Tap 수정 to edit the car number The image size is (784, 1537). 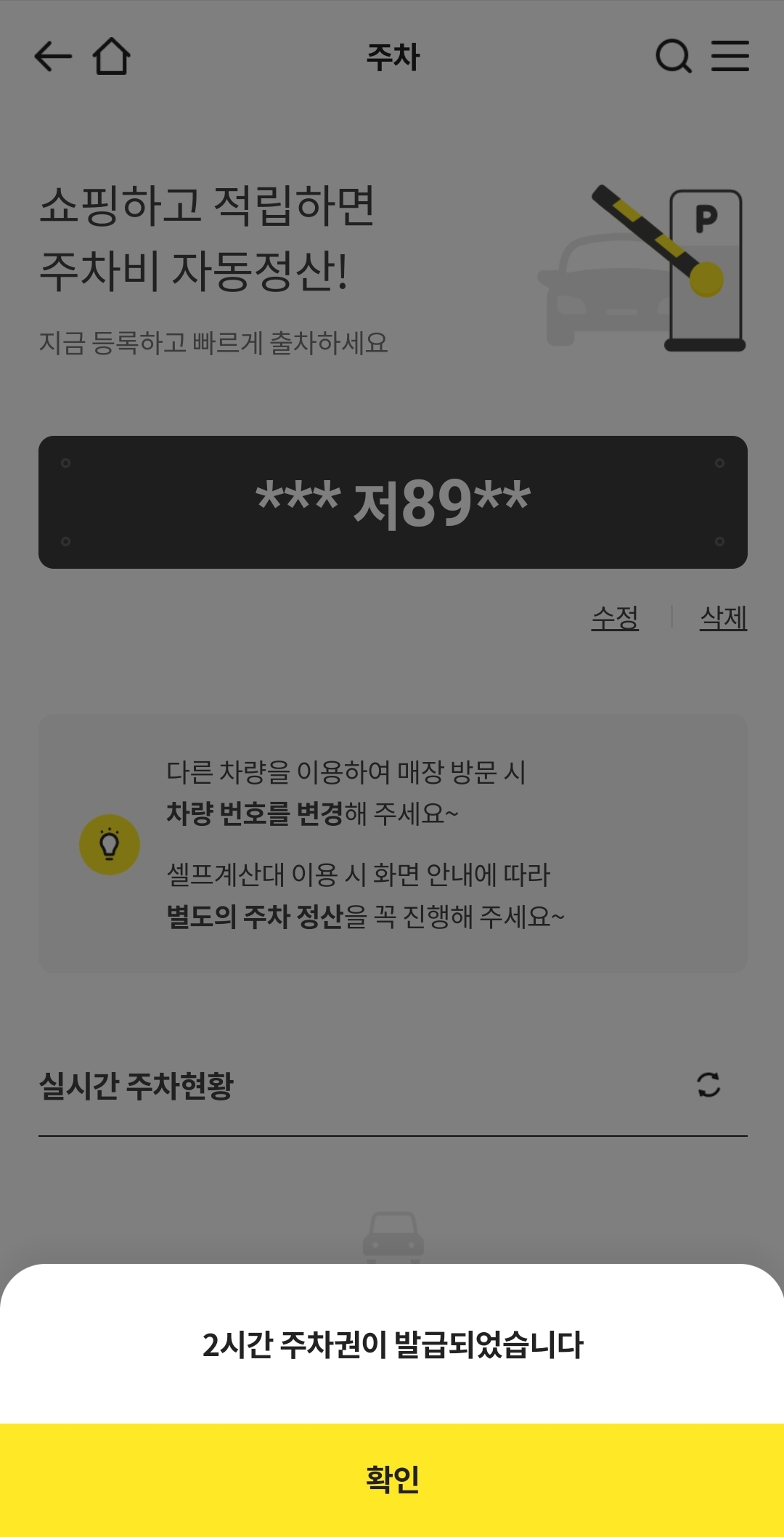click(x=614, y=618)
